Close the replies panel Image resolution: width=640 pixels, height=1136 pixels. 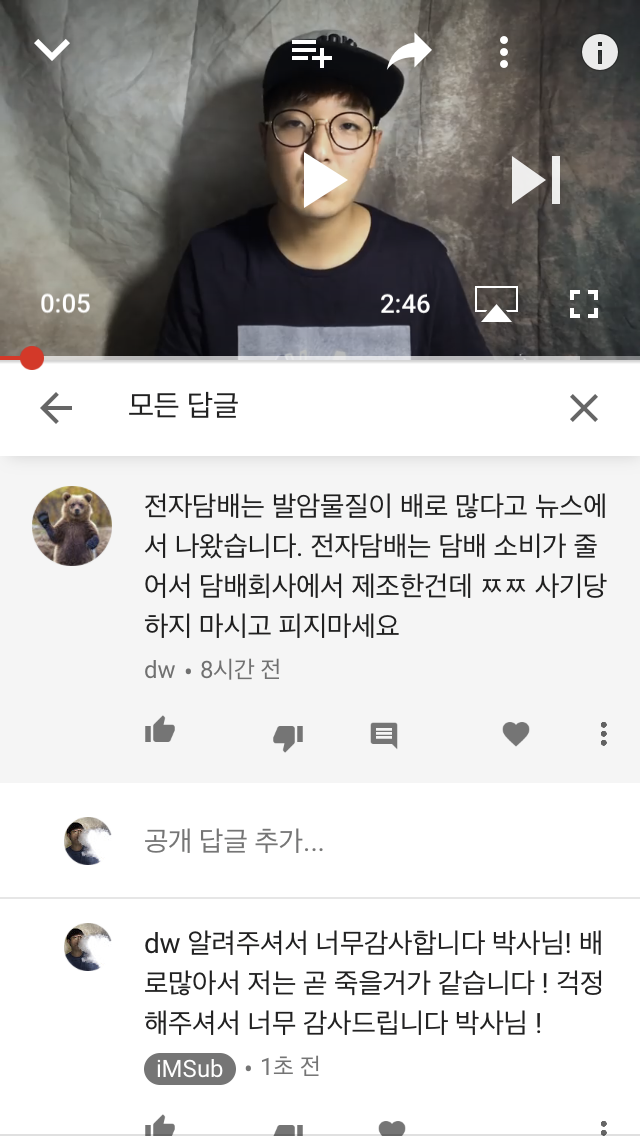pos(583,407)
